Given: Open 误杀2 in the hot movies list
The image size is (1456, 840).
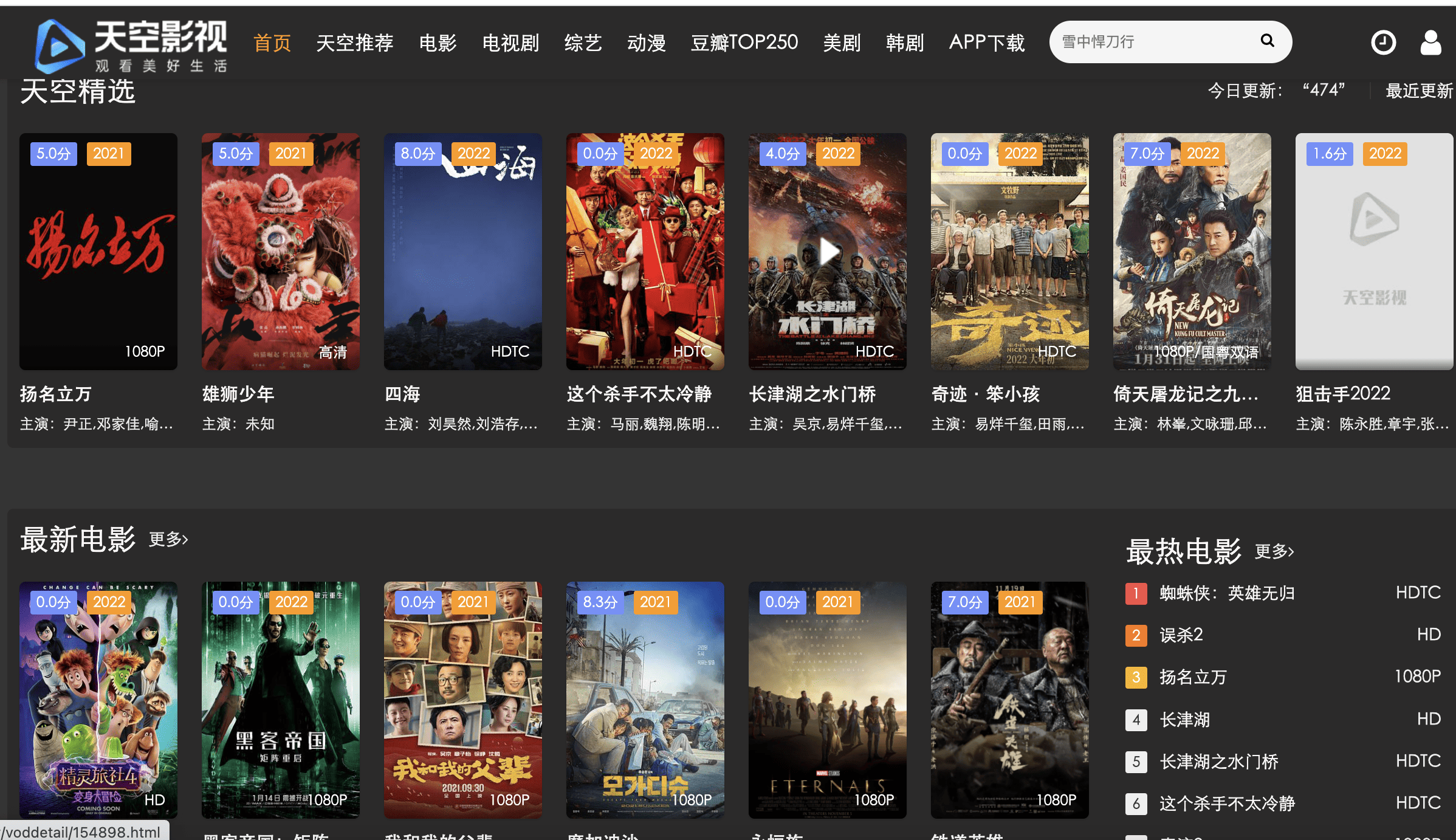Looking at the screenshot, I should click(1181, 635).
